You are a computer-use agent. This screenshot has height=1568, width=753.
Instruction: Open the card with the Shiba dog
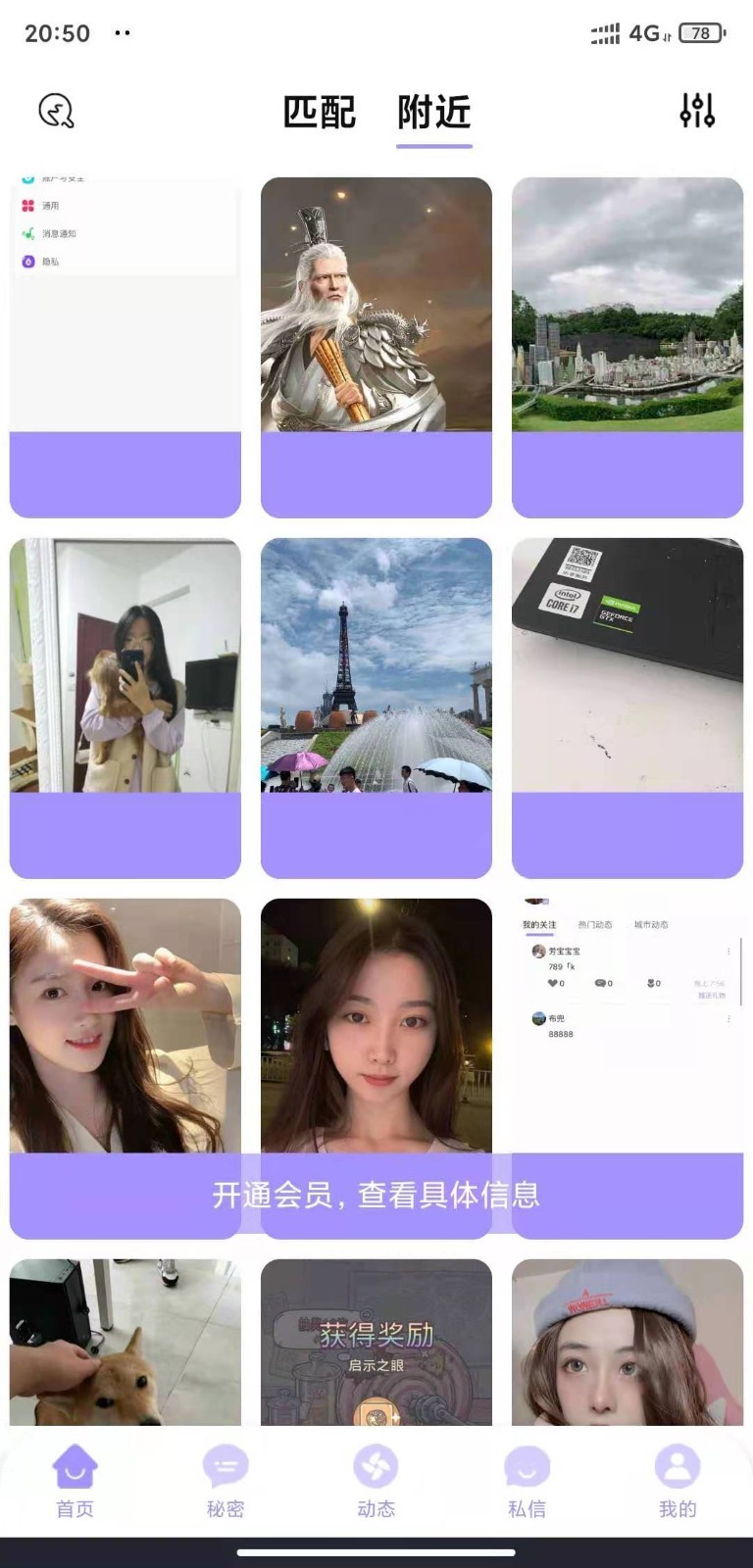(125, 1342)
